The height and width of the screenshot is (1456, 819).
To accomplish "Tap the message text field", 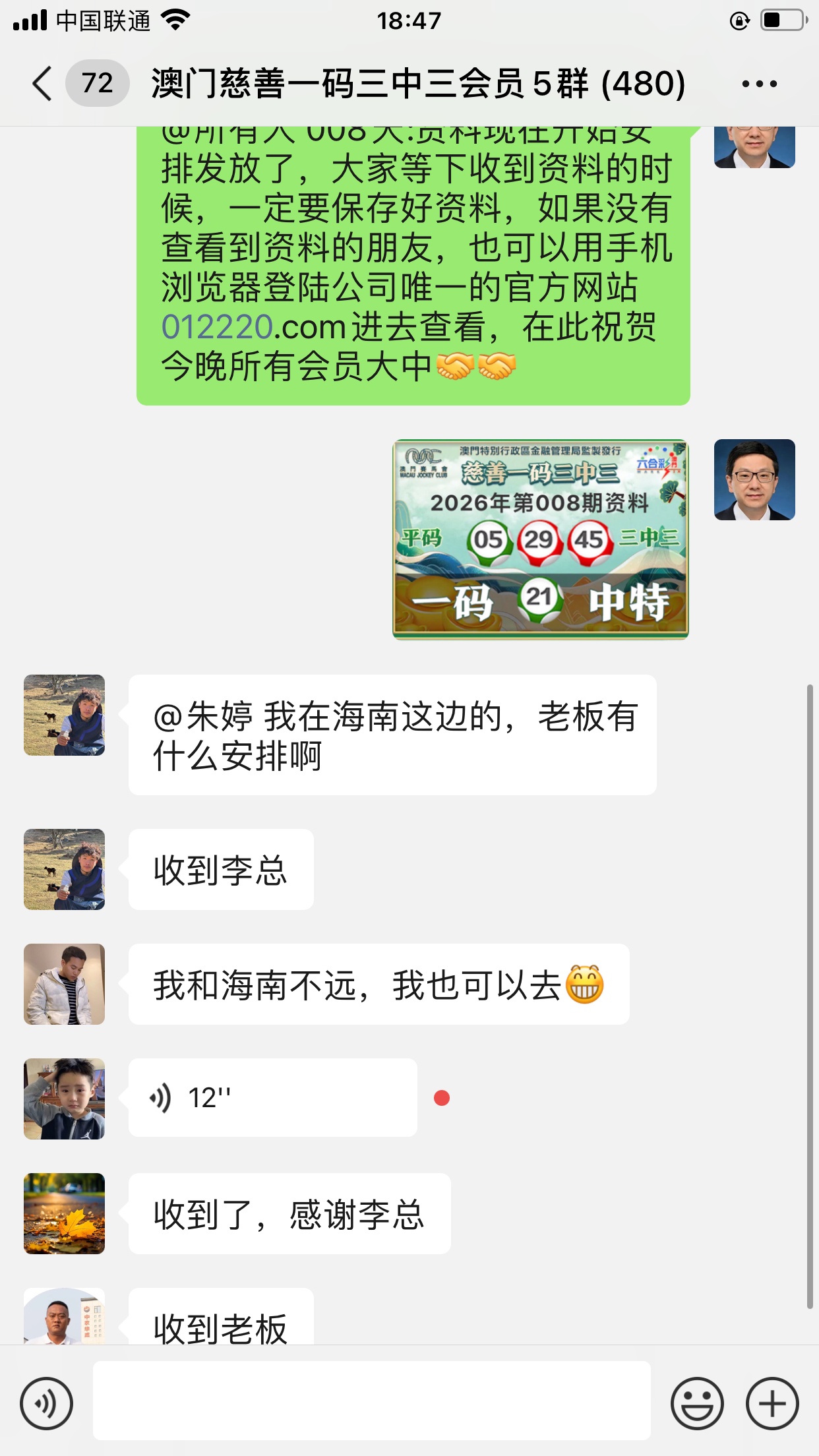I will click(371, 1400).
